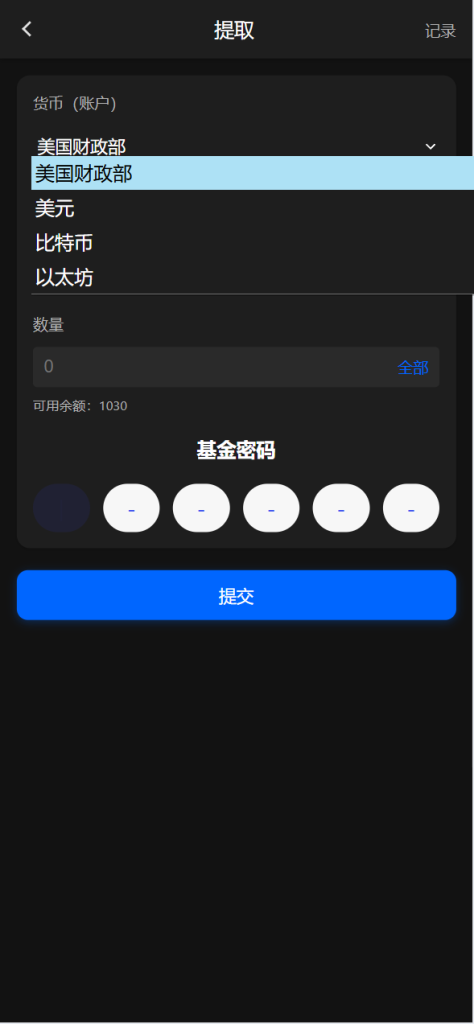Go back using the top-left arrow
This screenshot has width=474, height=1024.
[x=26, y=29]
